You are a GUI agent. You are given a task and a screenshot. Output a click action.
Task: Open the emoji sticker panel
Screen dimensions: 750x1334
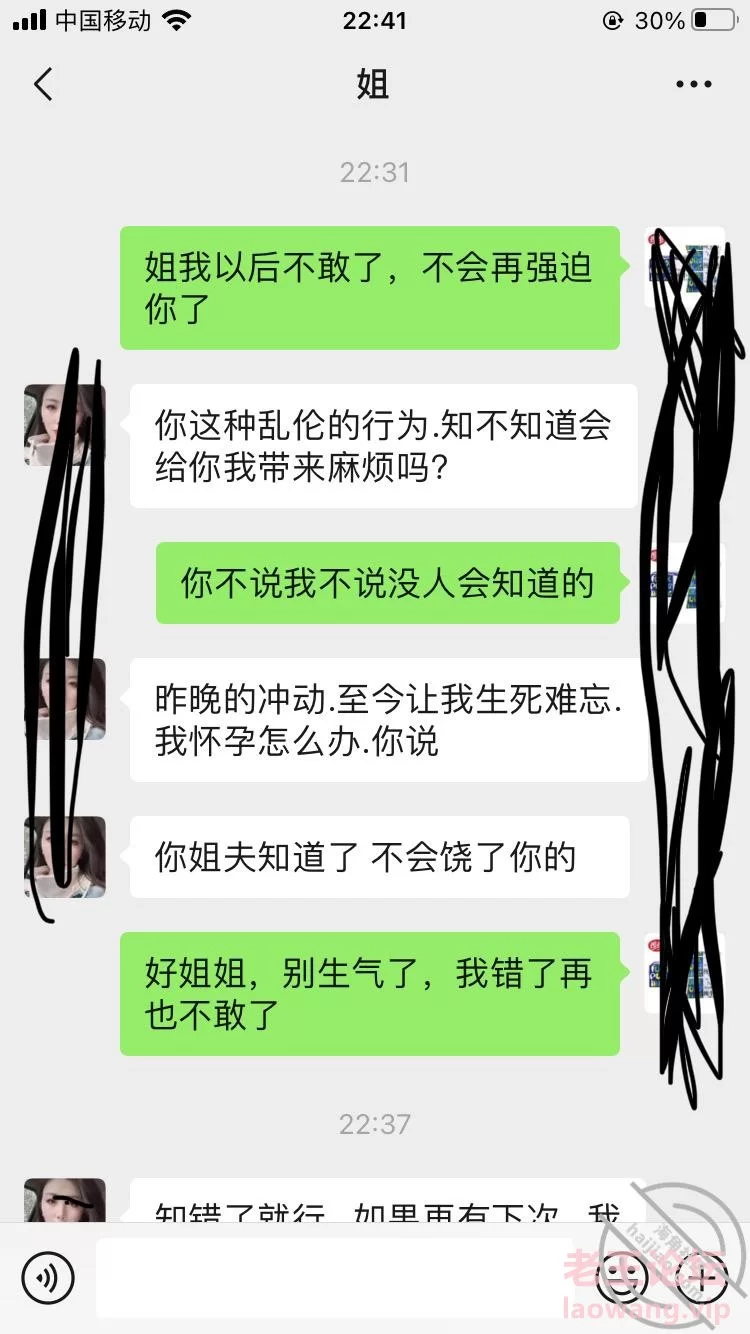(621, 1277)
